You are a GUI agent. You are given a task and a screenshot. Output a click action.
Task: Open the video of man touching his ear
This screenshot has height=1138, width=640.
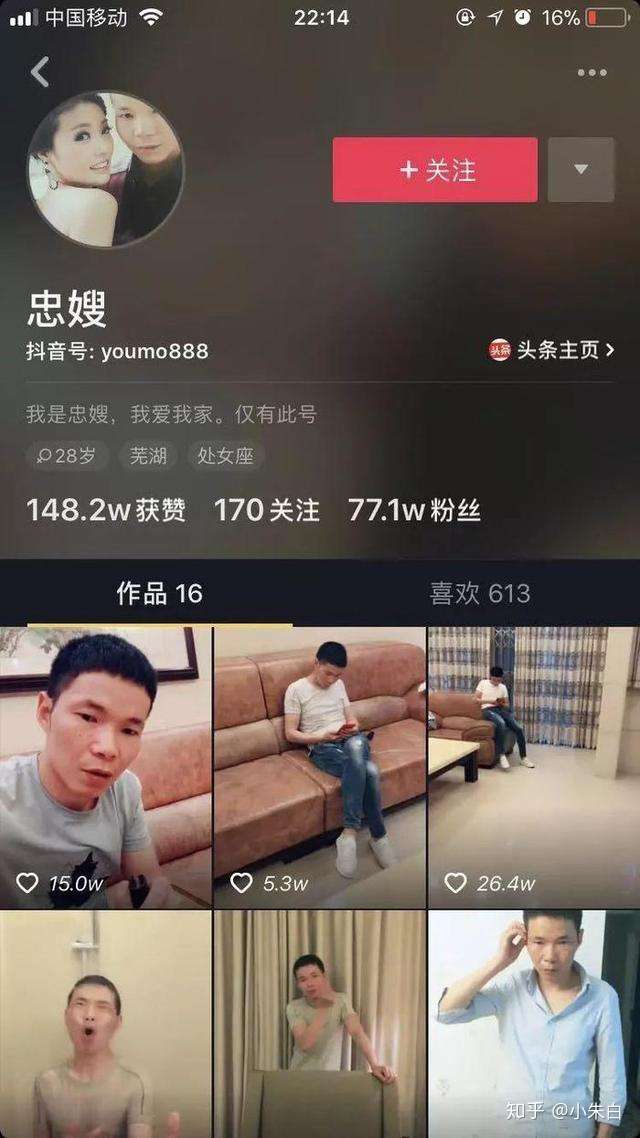tap(533, 1024)
